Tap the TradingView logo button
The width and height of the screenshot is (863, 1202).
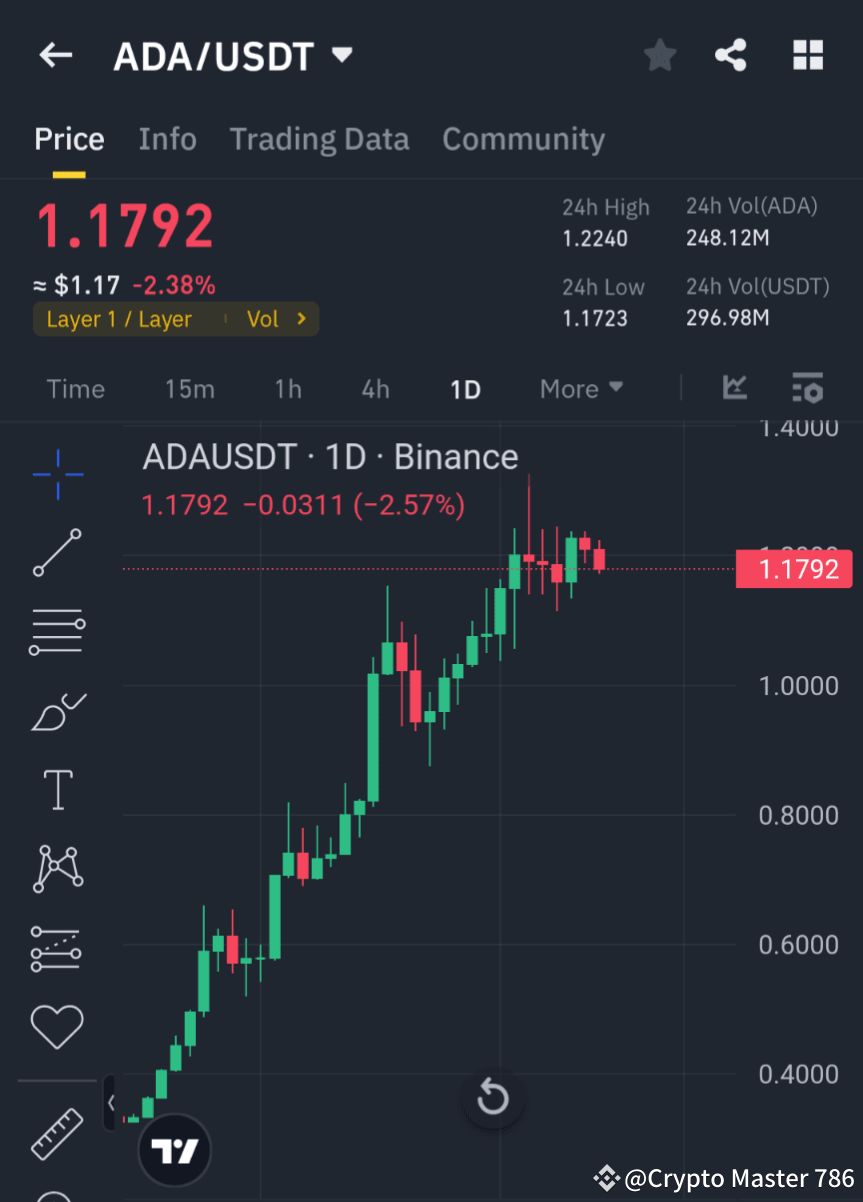click(x=174, y=1150)
